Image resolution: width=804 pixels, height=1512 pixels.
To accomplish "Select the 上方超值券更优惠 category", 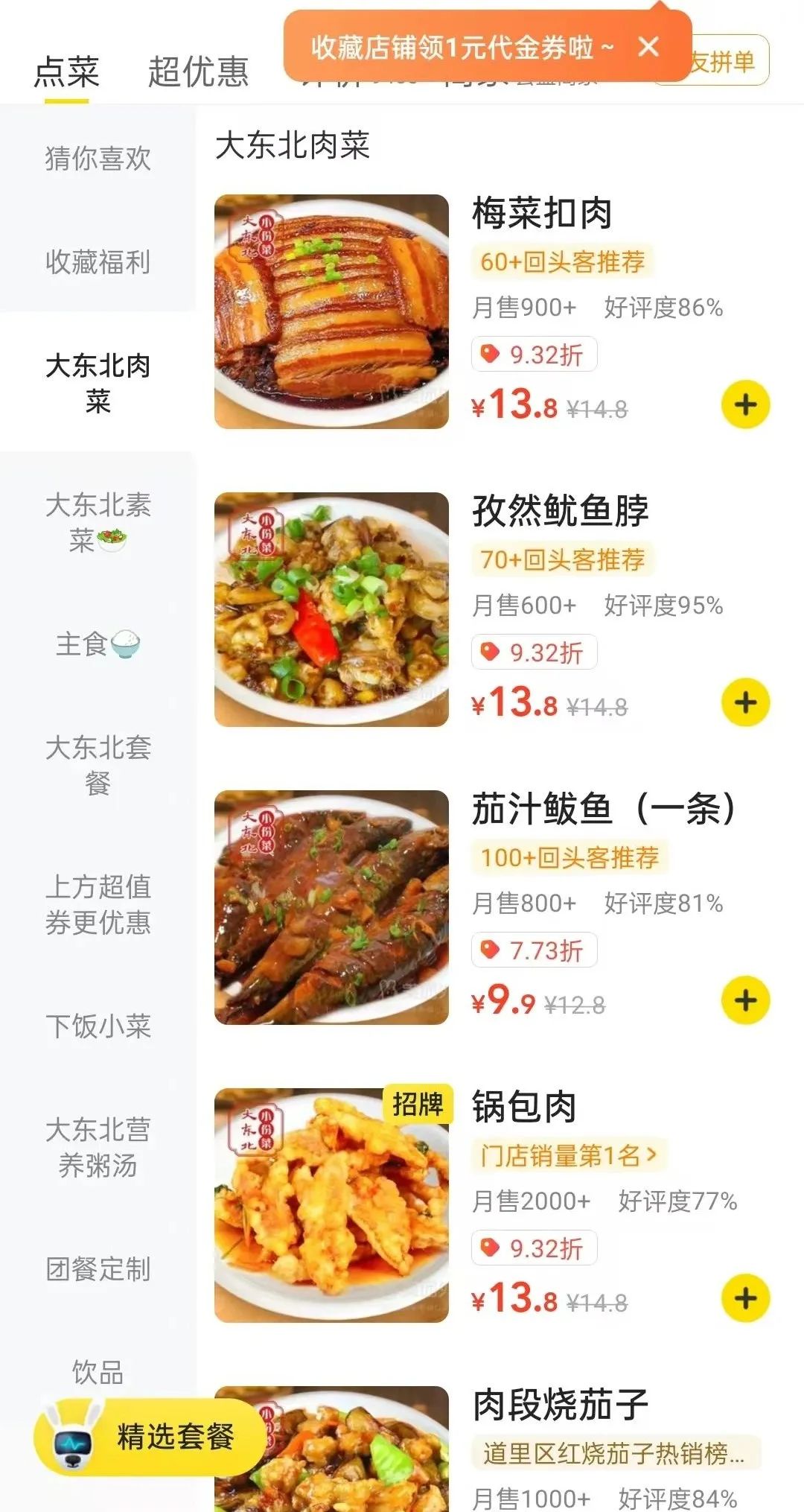I will (x=98, y=904).
